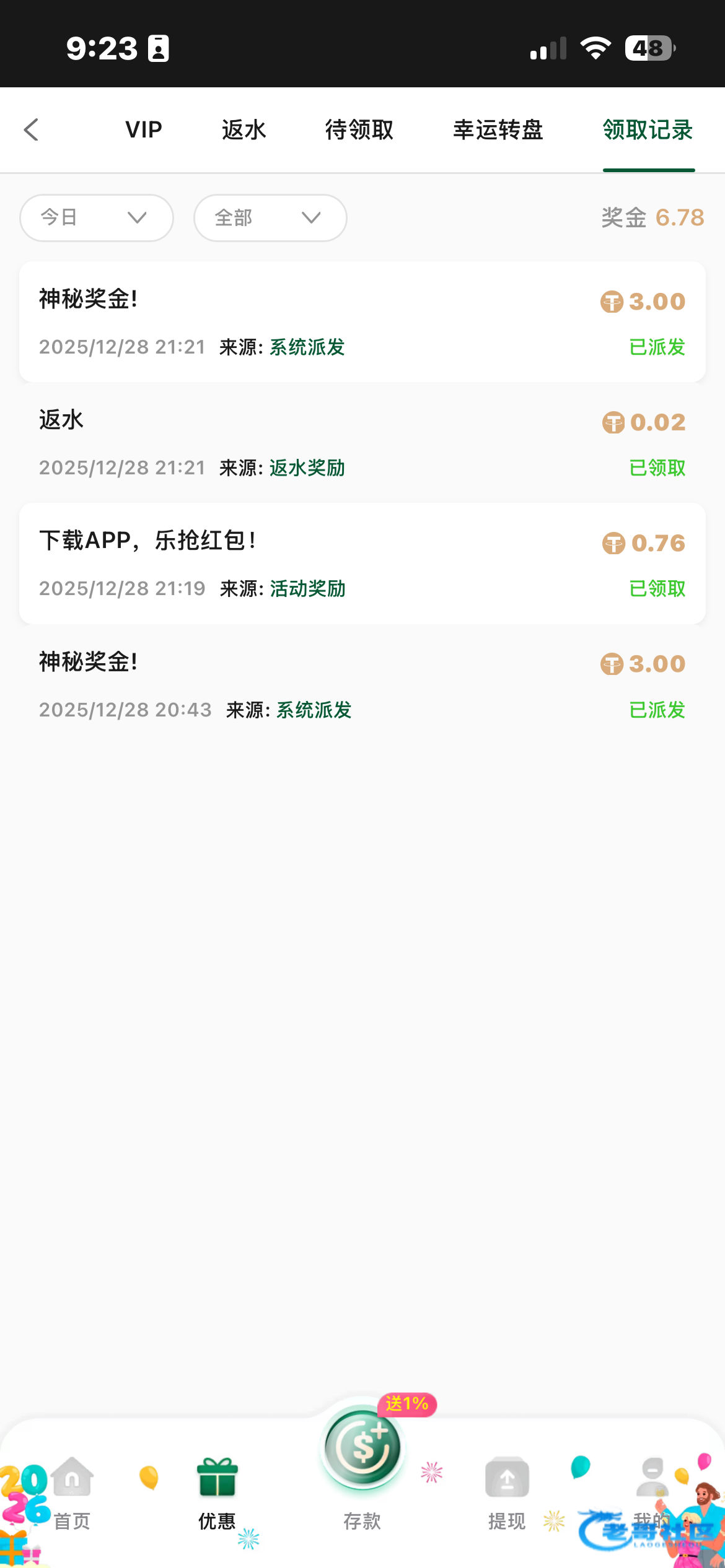Expand the 今日 date dropdown
The height and width of the screenshot is (1568, 725).
click(96, 218)
